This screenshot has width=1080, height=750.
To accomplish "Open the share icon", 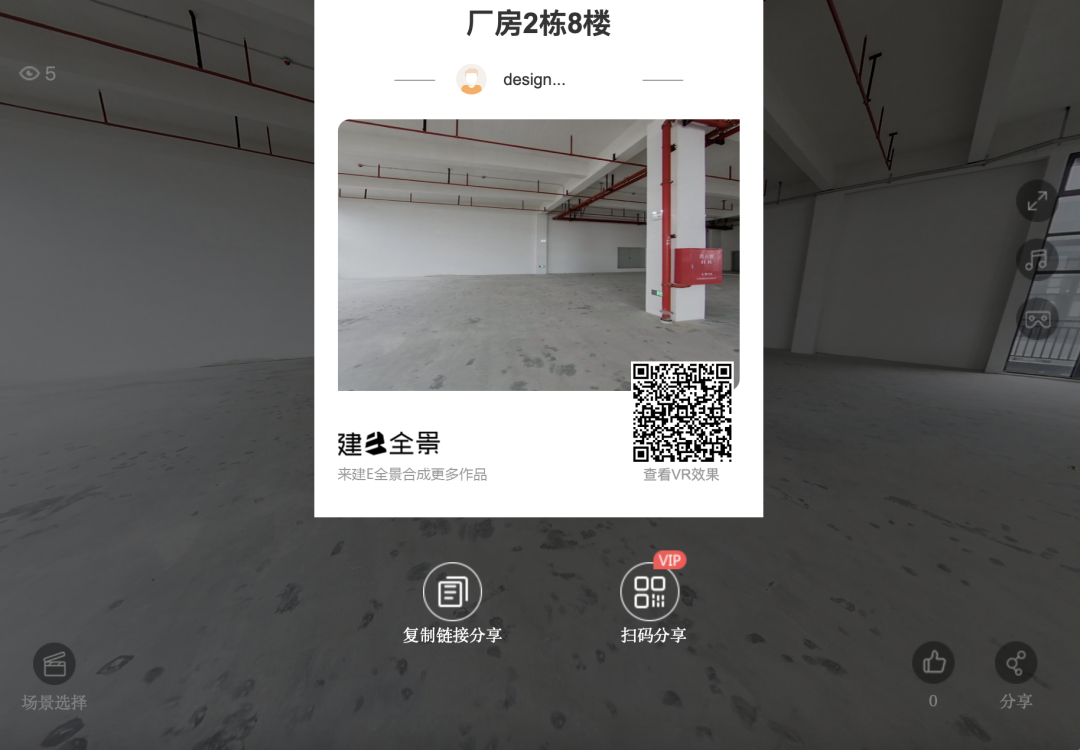I will point(1016,662).
